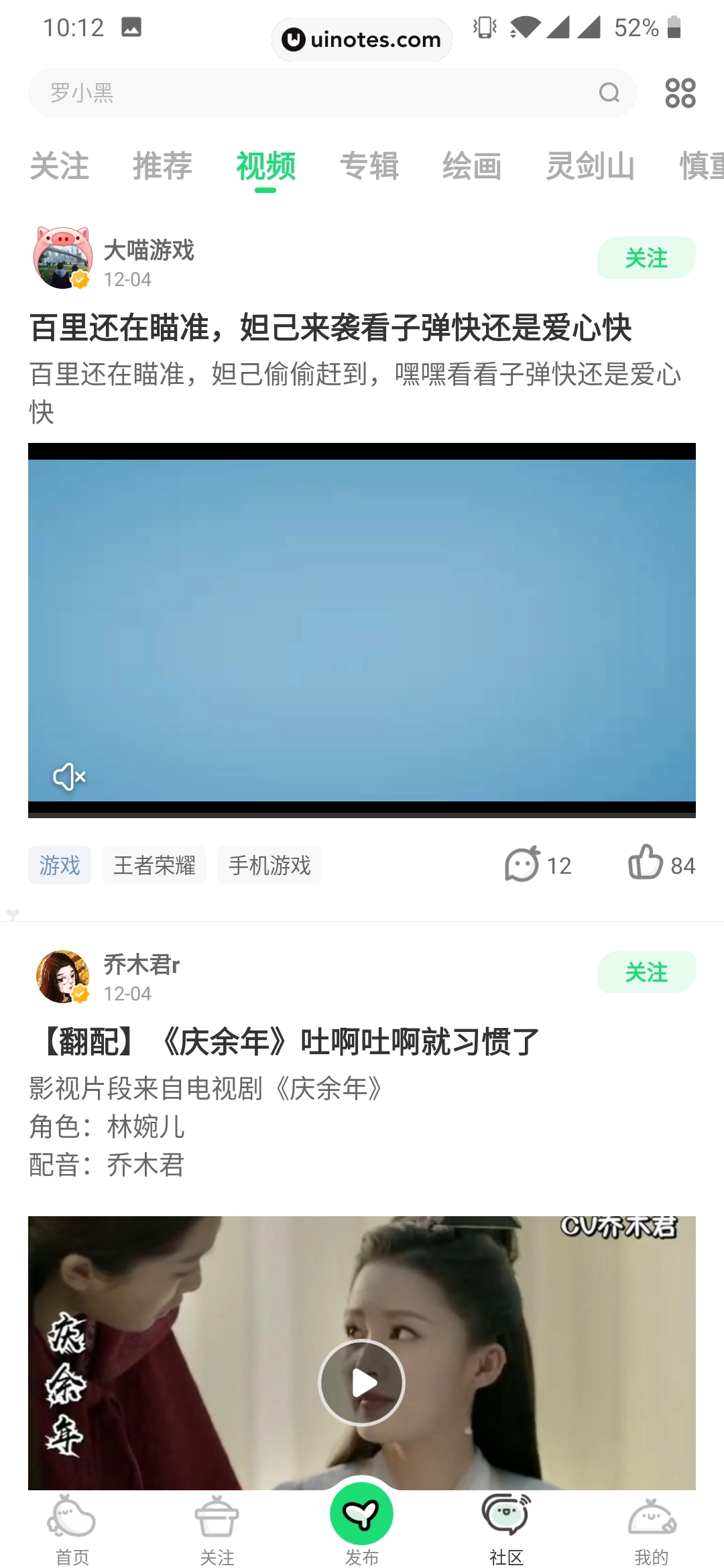Play the 庆余年 video via play button

click(361, 1382)
